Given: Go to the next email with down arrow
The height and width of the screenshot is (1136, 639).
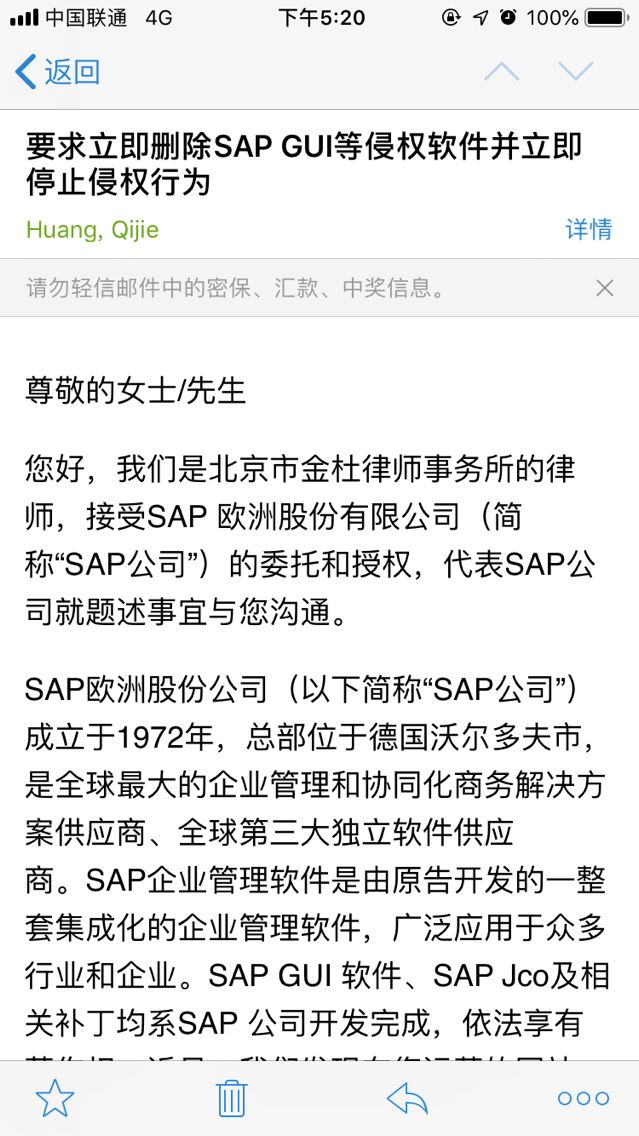Looking at the screenshot, I should click(576, 72).
